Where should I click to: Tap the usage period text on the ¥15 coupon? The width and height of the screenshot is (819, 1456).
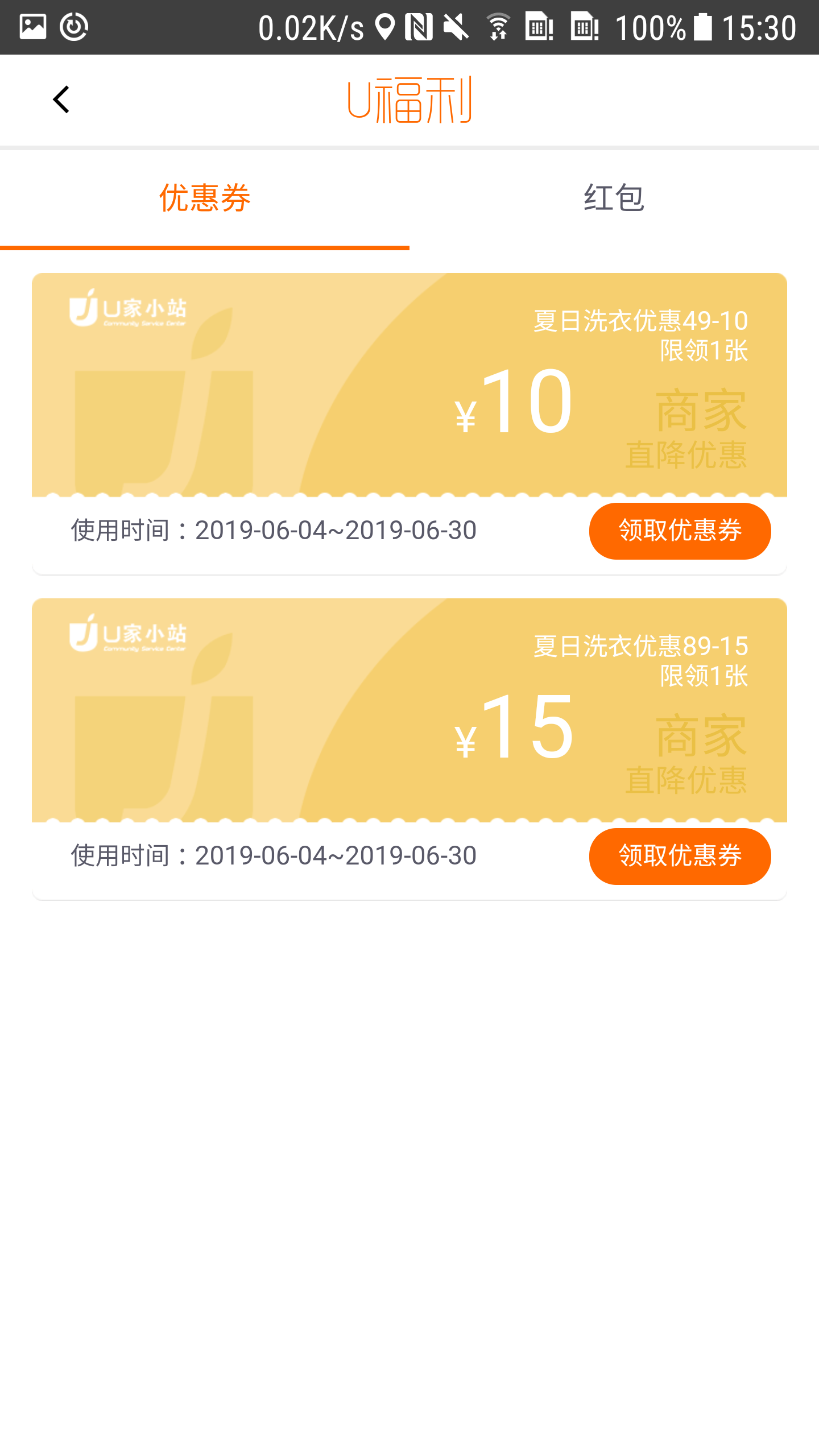click(x=273, y=855)
